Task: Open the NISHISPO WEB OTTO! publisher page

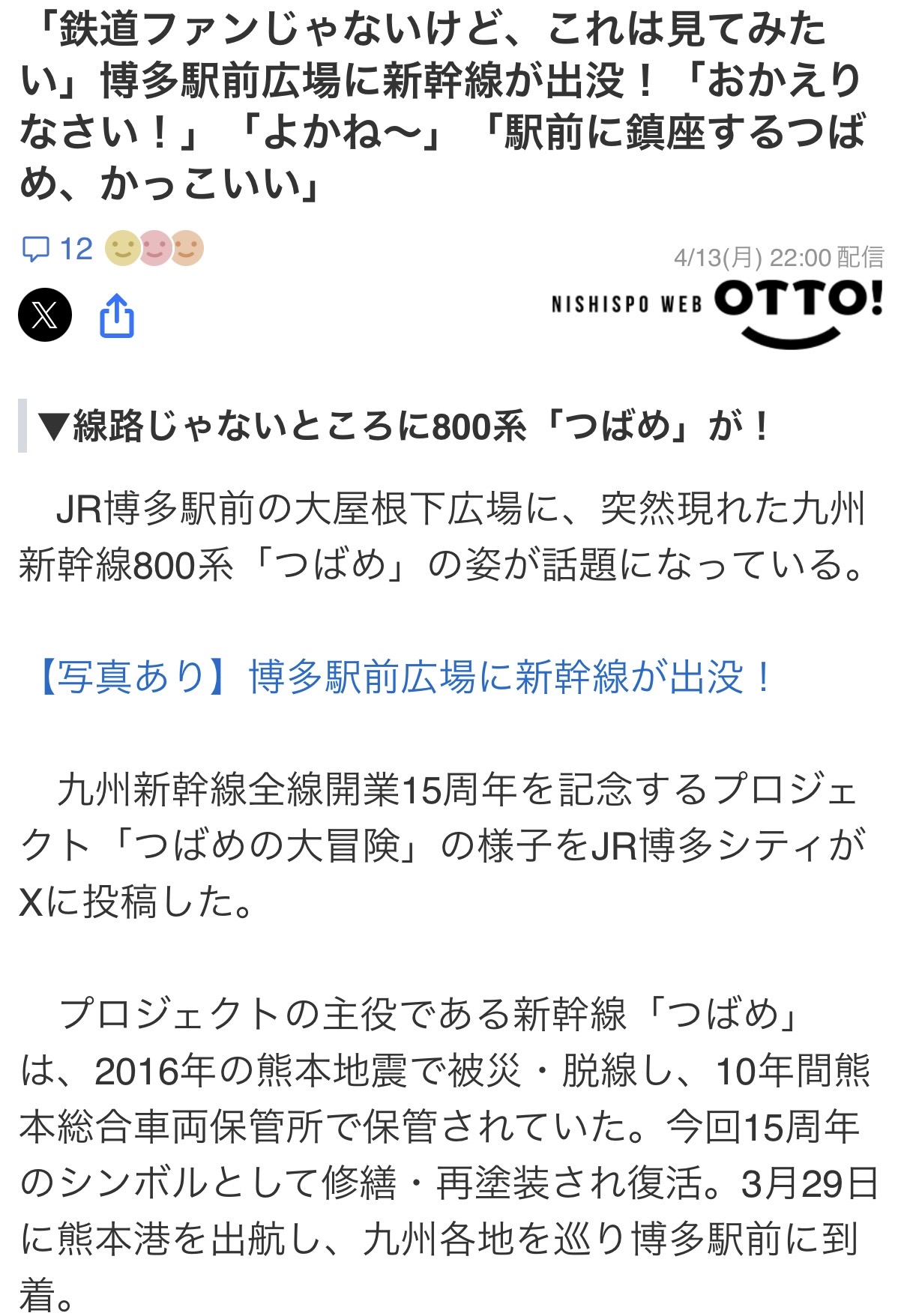Action: [x=716, y=312]
